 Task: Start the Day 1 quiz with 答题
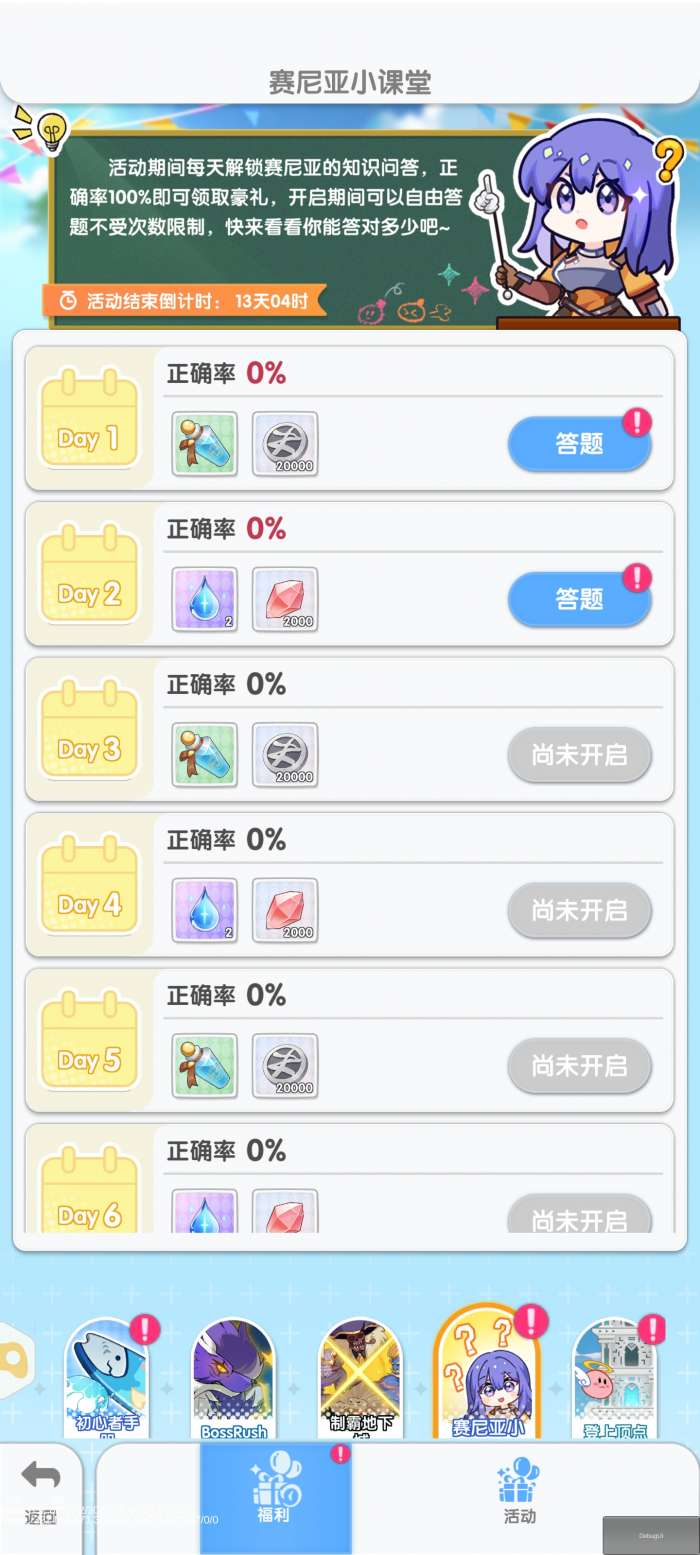[580, 443]
